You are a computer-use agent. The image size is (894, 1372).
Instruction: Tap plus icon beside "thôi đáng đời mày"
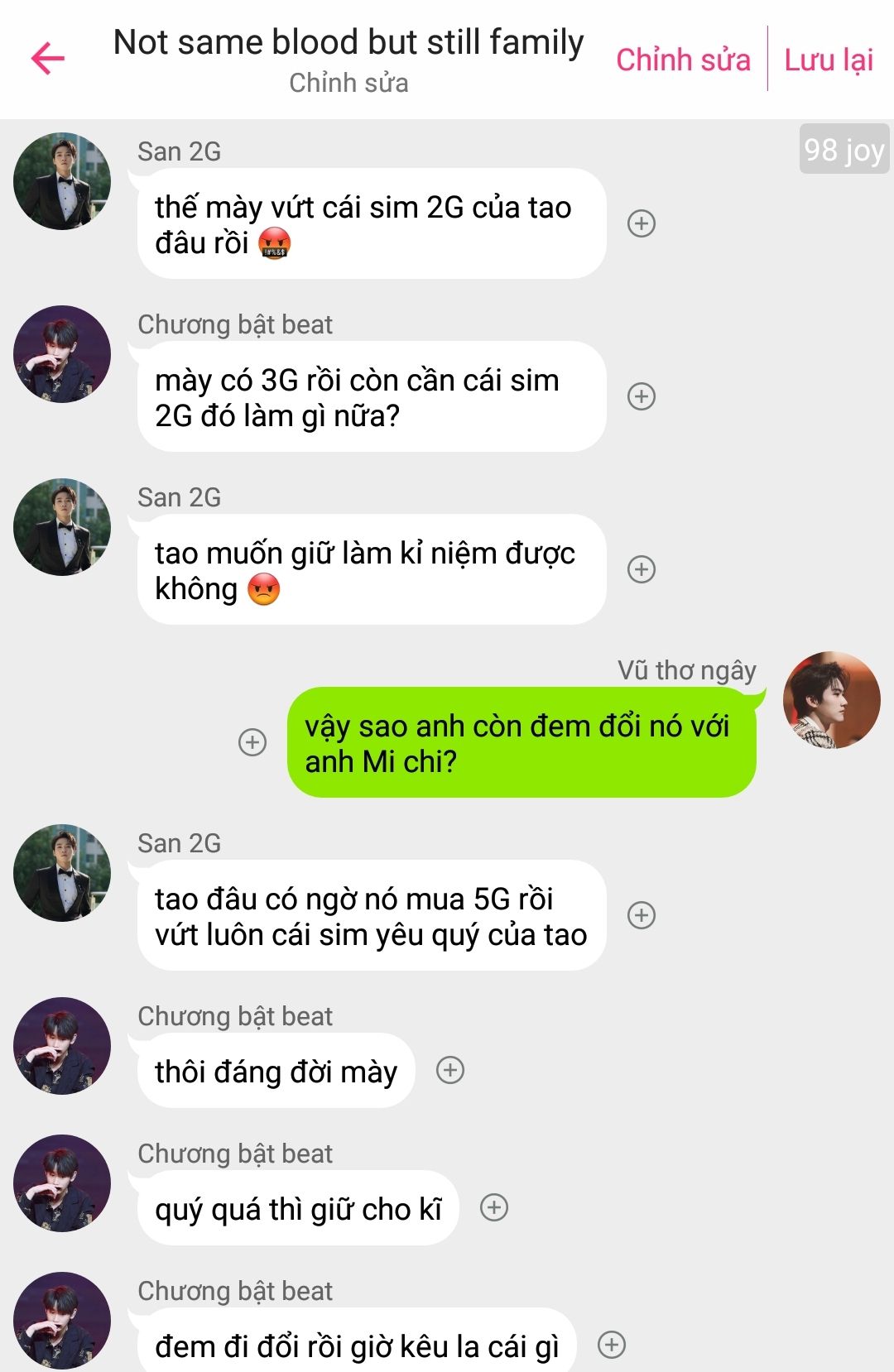tap(450, 1070)
